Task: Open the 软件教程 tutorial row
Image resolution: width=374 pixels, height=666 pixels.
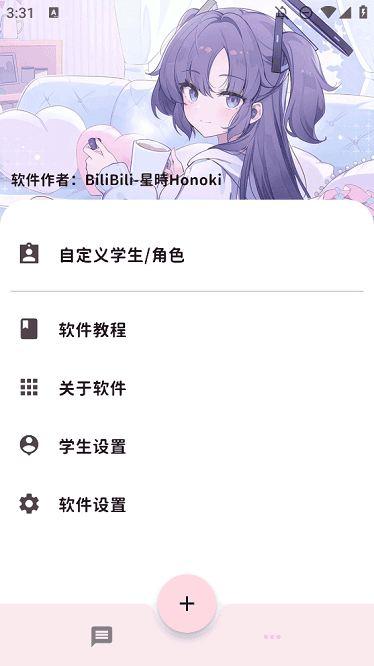Action: click(x=187, y=330)
